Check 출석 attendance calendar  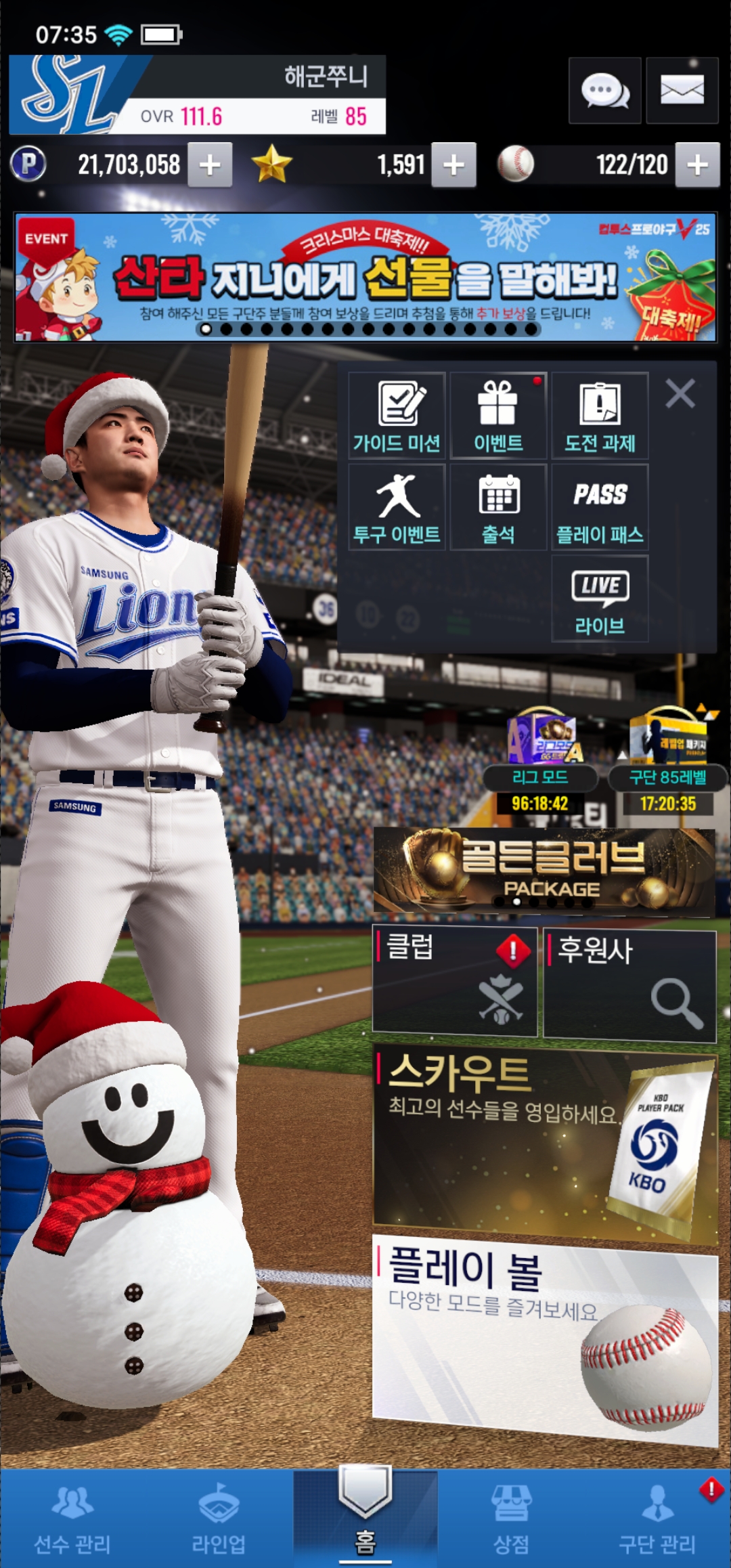tap(498, 508)
